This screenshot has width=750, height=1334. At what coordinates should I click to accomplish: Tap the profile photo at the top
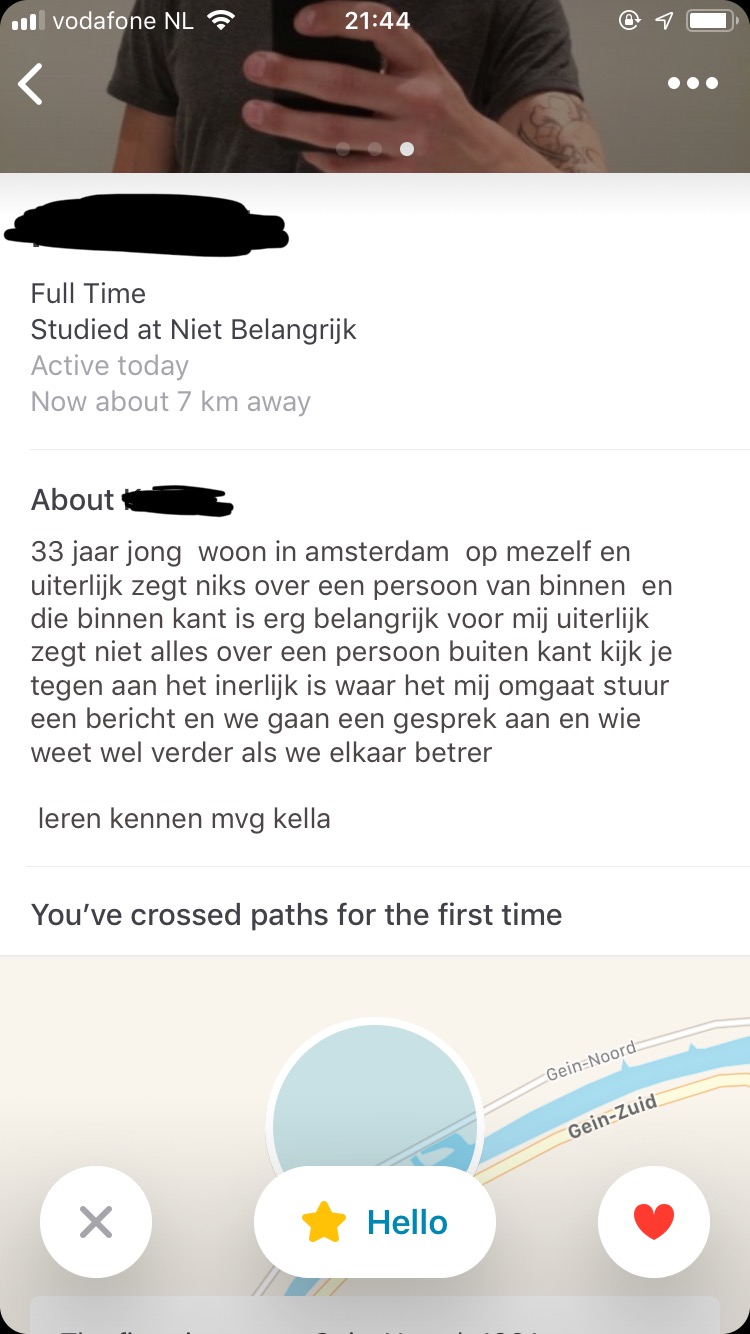pos(375,86)
